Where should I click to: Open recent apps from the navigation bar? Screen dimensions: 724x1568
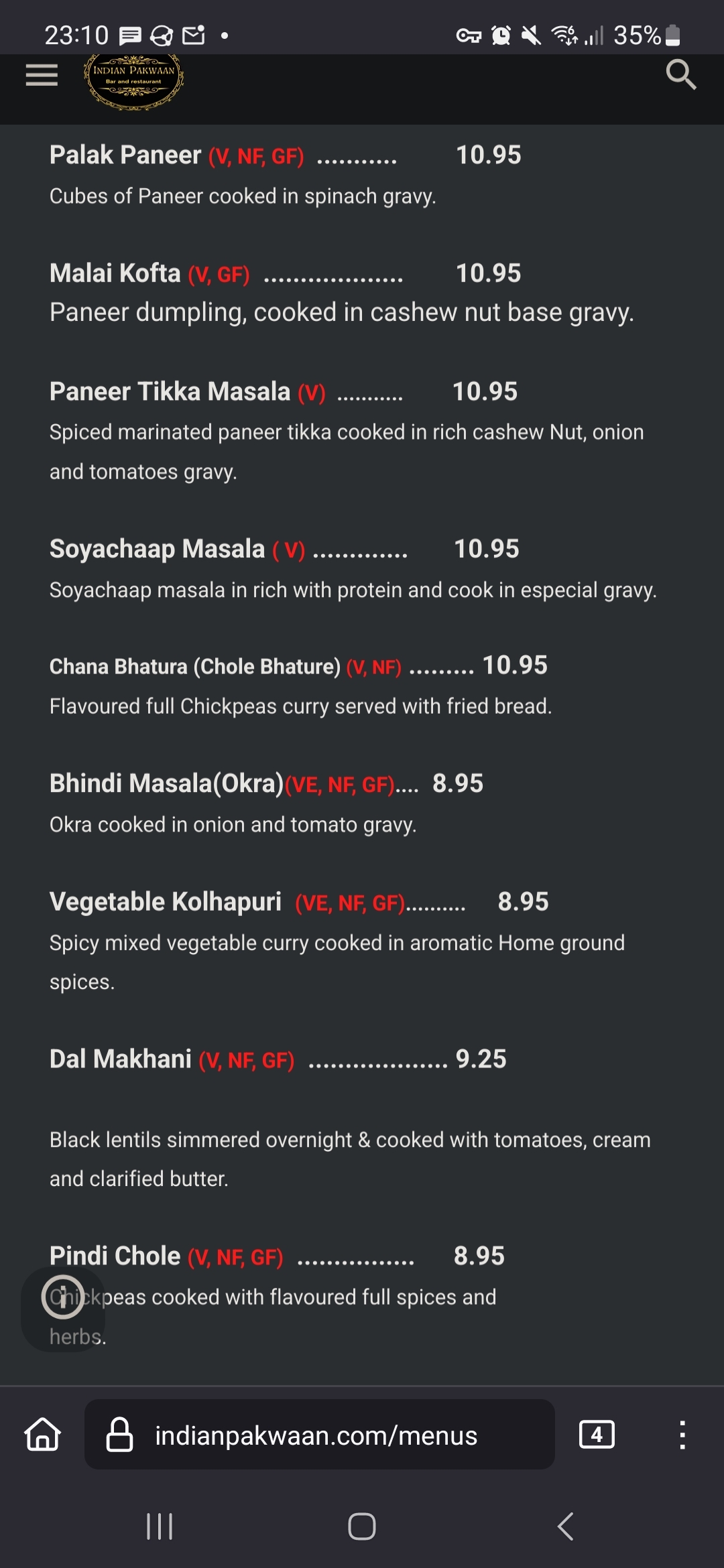point(160,1526)
